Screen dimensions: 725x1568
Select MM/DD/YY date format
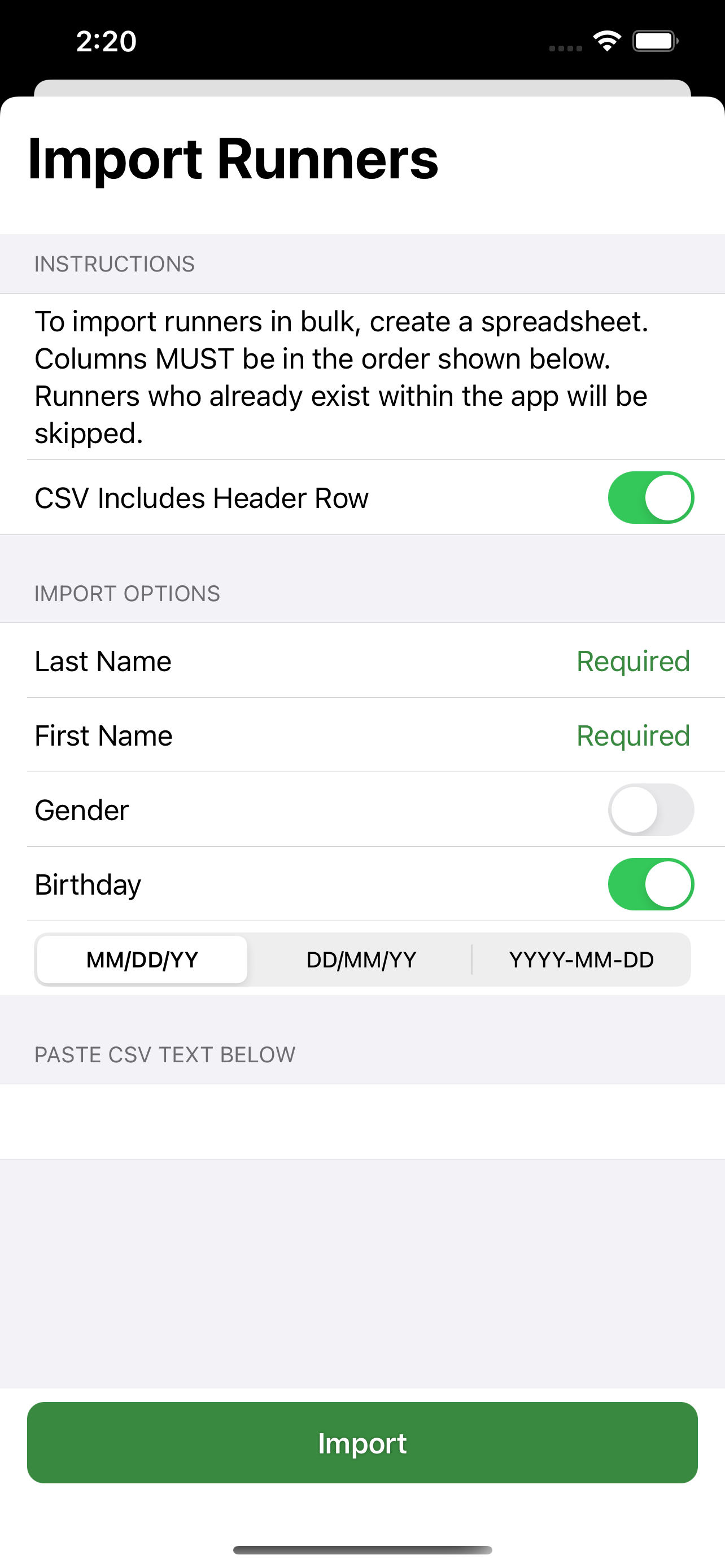pyautogui.click(x=142, y=960)
